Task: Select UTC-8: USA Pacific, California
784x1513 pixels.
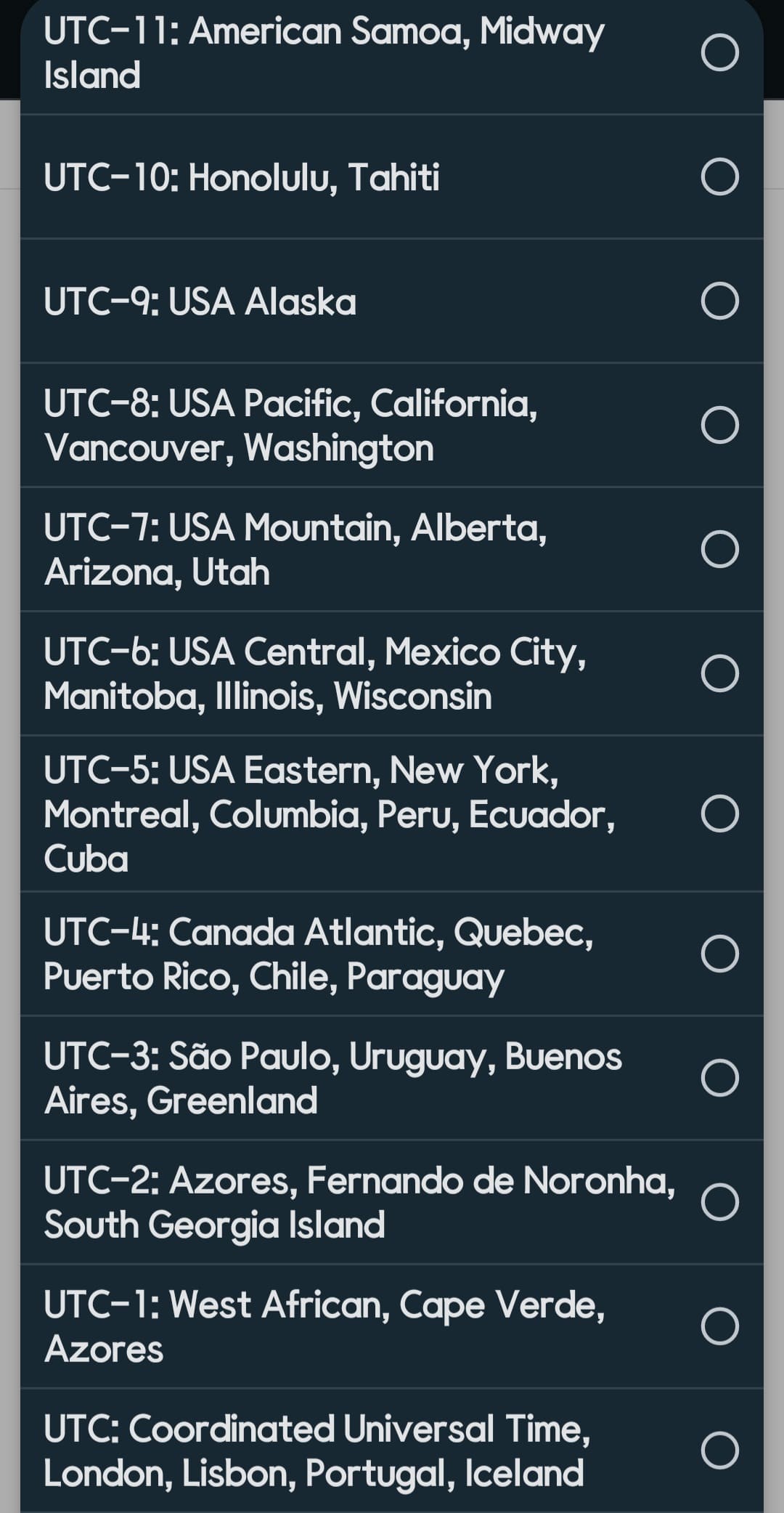Action: point(719,425)
